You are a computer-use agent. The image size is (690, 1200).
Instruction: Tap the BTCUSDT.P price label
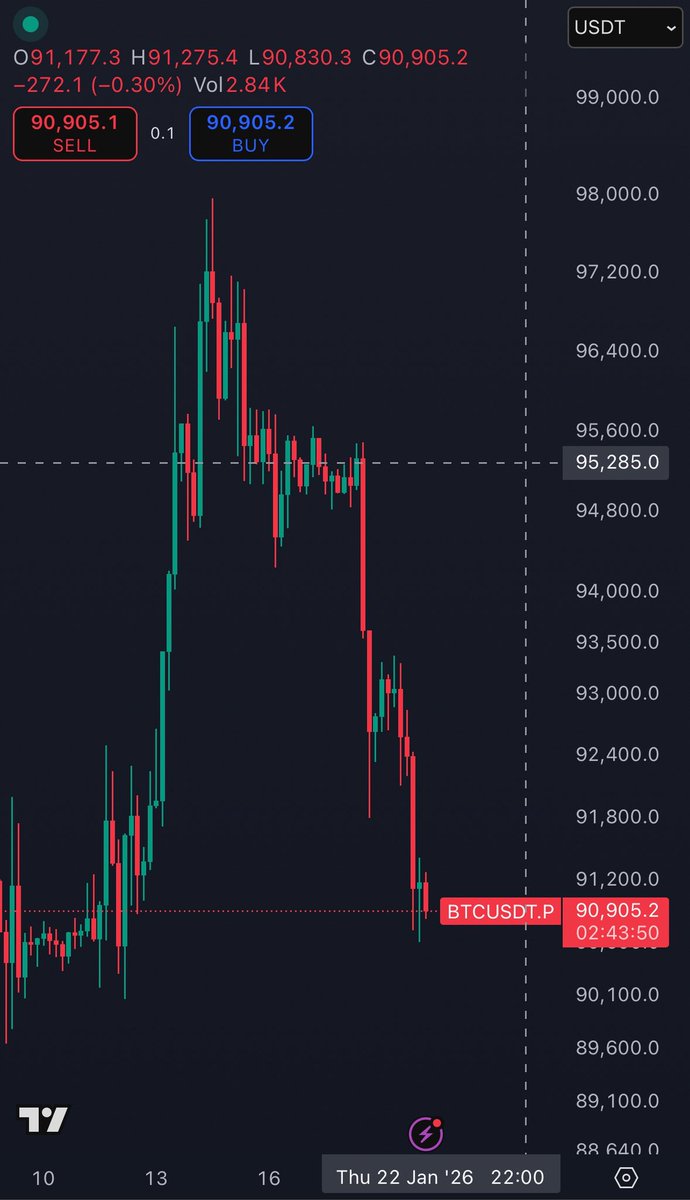click(x=499, y=911)
